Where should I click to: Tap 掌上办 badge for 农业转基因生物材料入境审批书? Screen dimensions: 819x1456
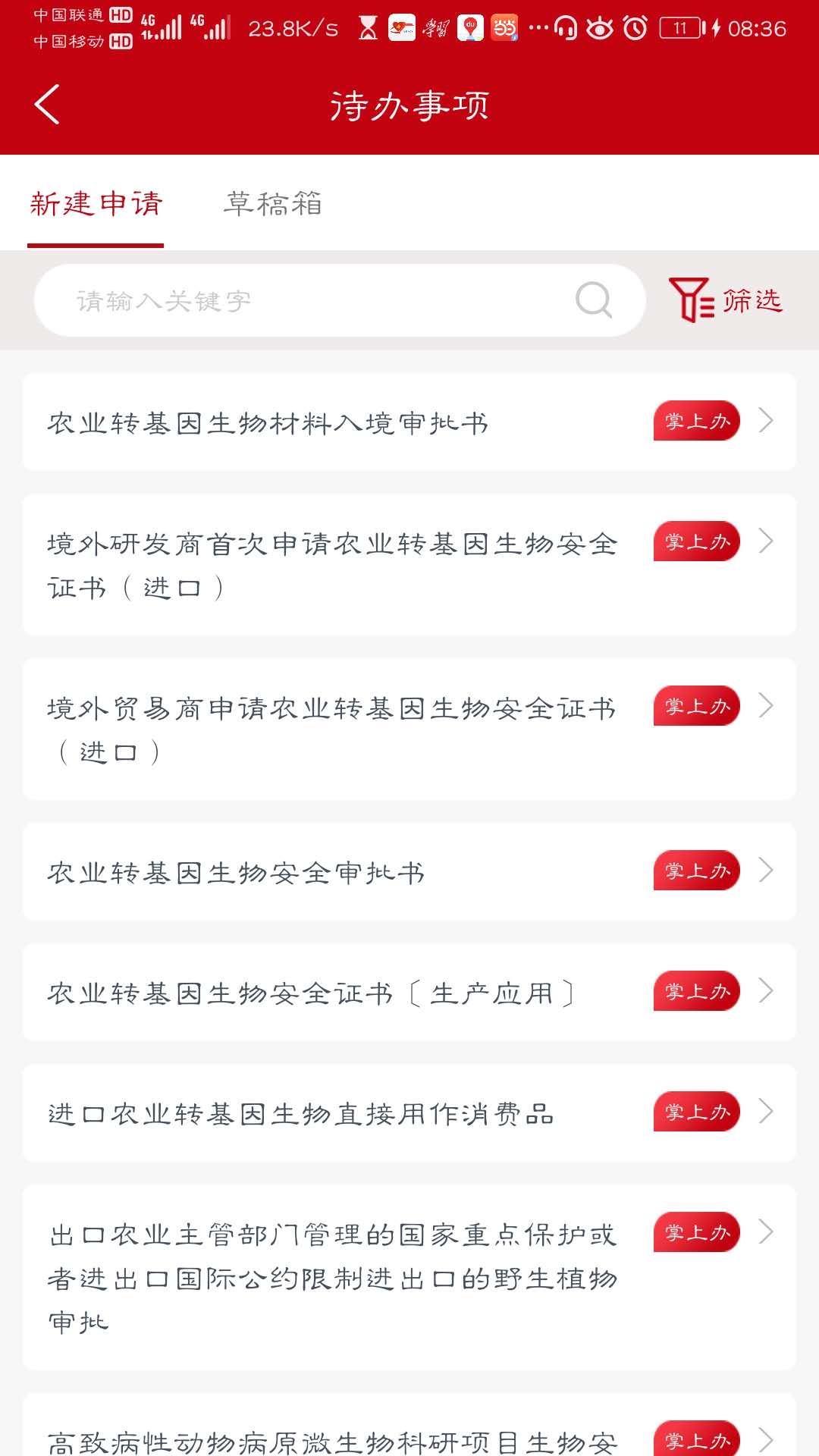pos(696,422)
